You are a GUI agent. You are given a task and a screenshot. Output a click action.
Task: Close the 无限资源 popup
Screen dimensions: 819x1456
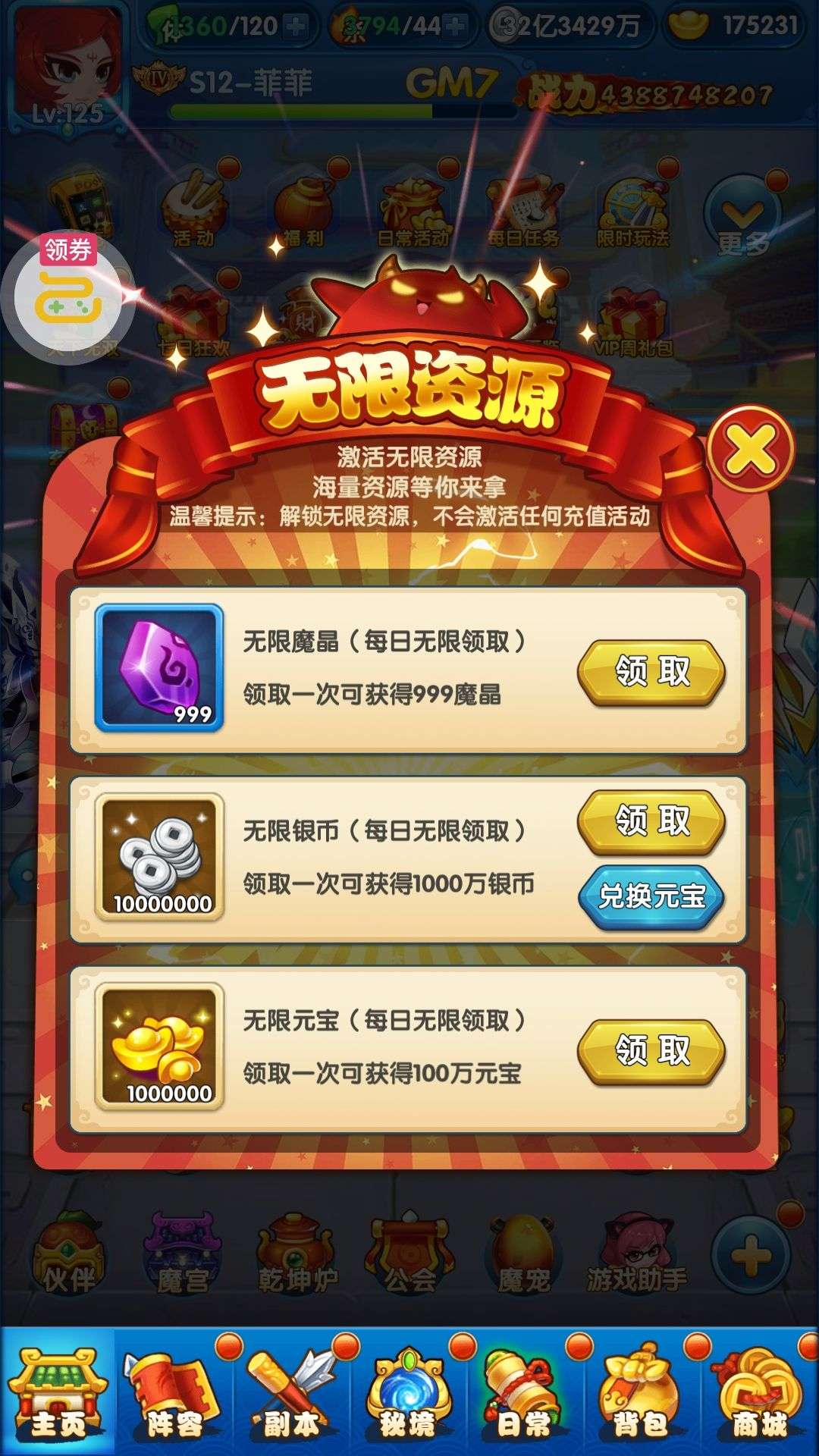coord(750,449)
